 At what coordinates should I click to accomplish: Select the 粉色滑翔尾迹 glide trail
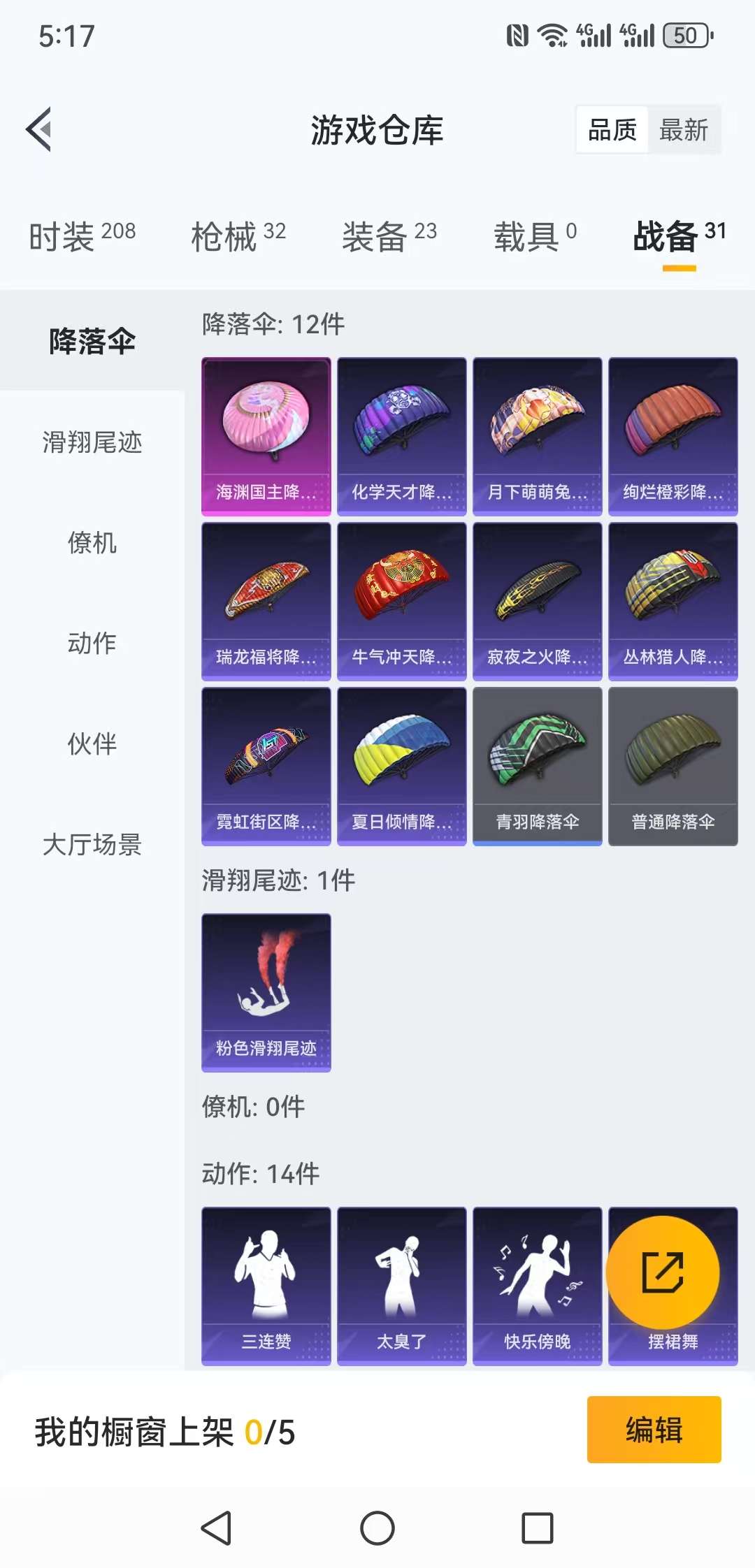(x=266, y=992)
